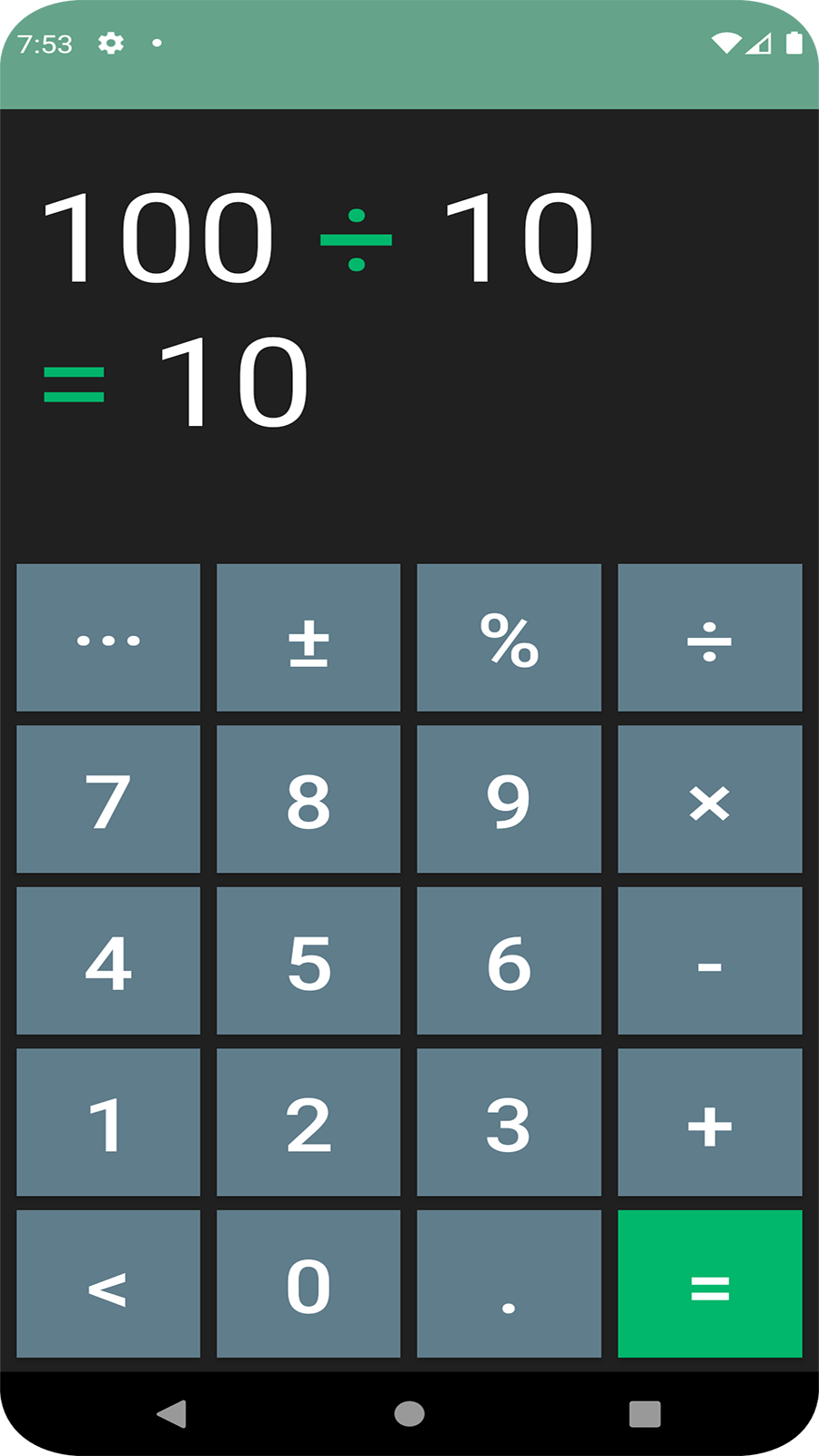Delete last digit with the < key
819x1456 pixels.
108,1284
